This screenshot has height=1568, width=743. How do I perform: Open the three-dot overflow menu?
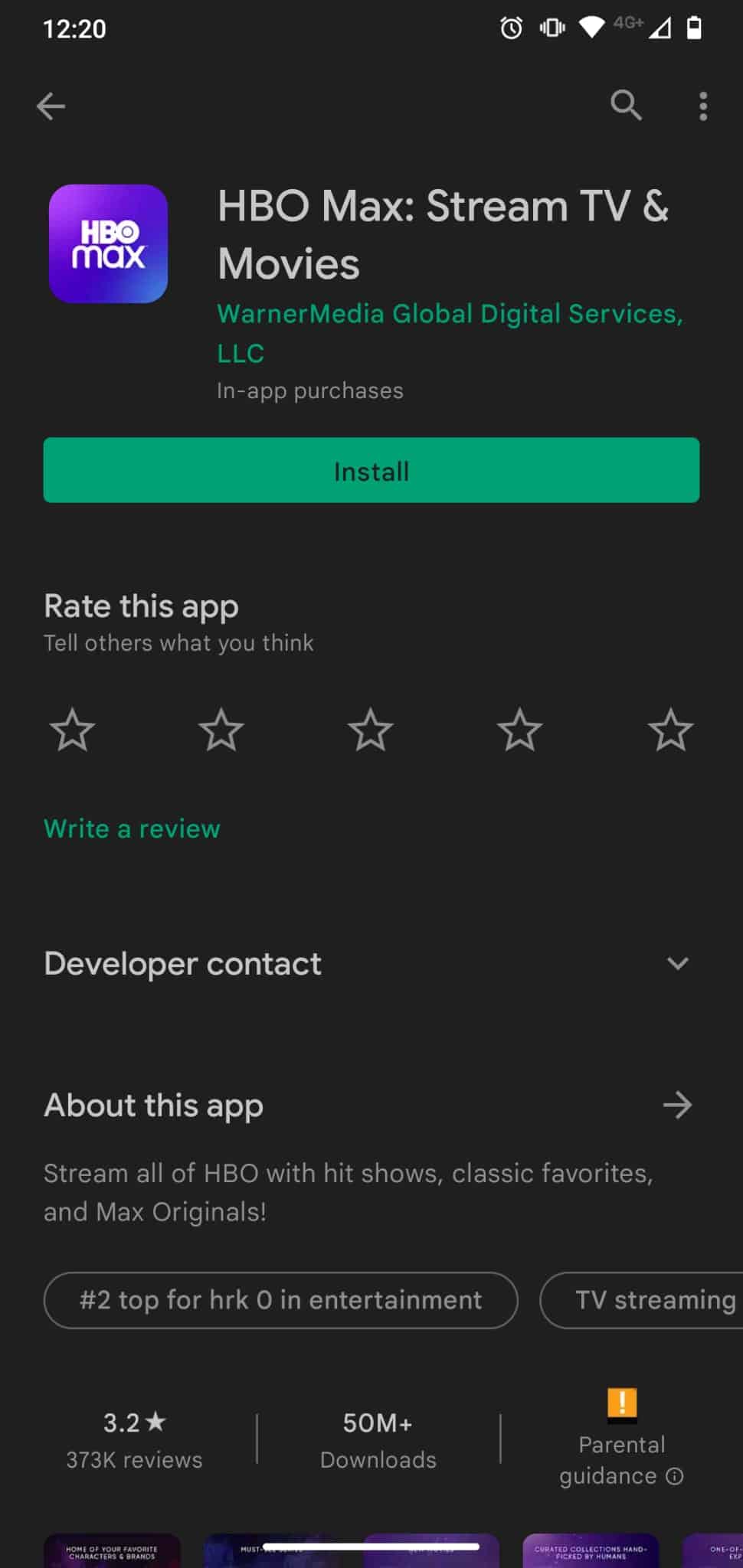[703, 106]
